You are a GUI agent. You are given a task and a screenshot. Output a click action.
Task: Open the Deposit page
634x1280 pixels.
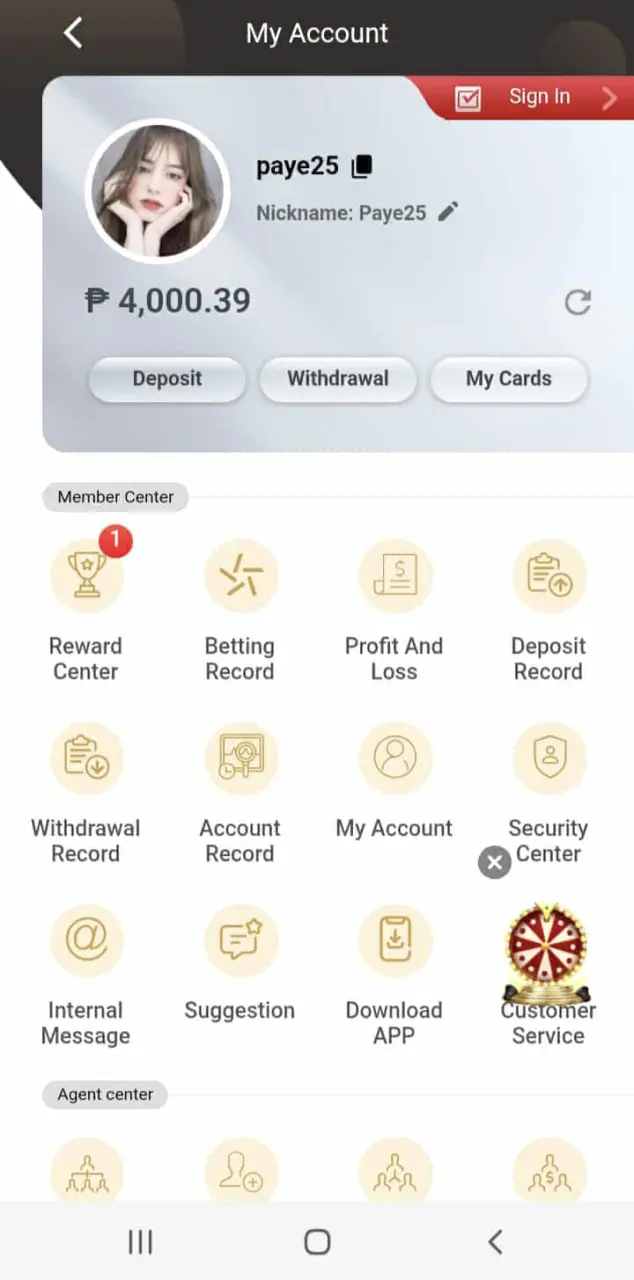[167, 379]
